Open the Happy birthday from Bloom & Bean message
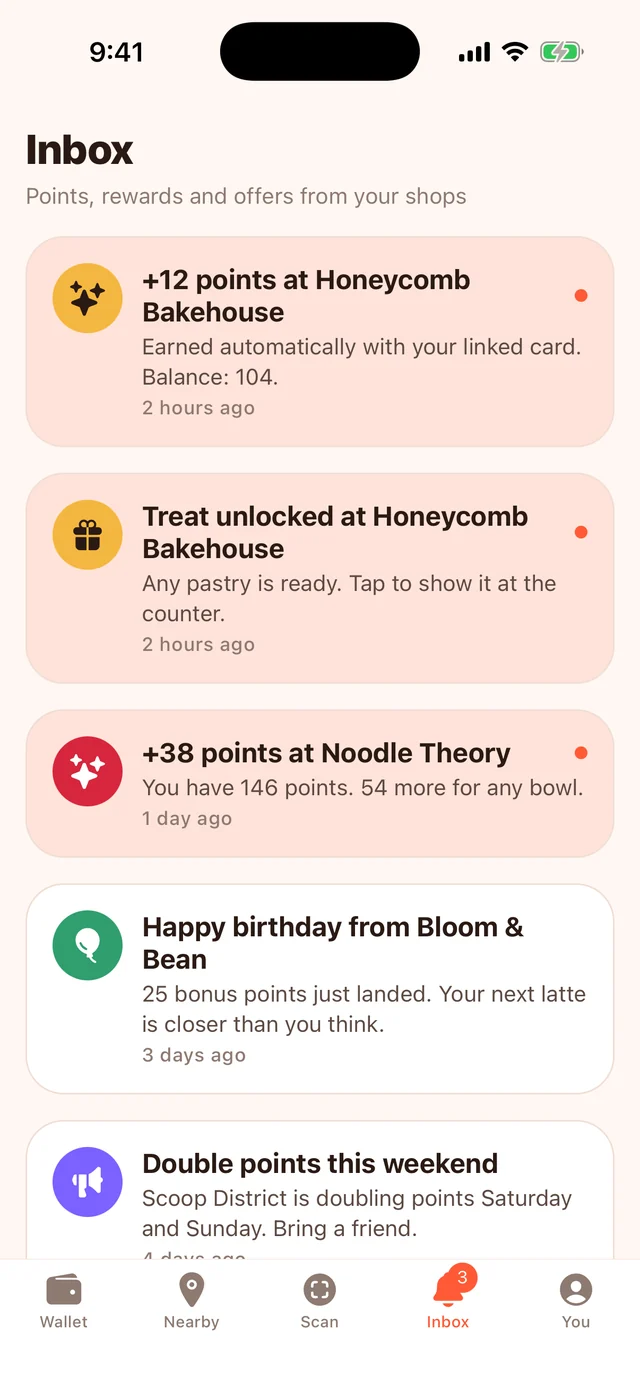Screen dimensions: 640x1391 tap(319, 989)
